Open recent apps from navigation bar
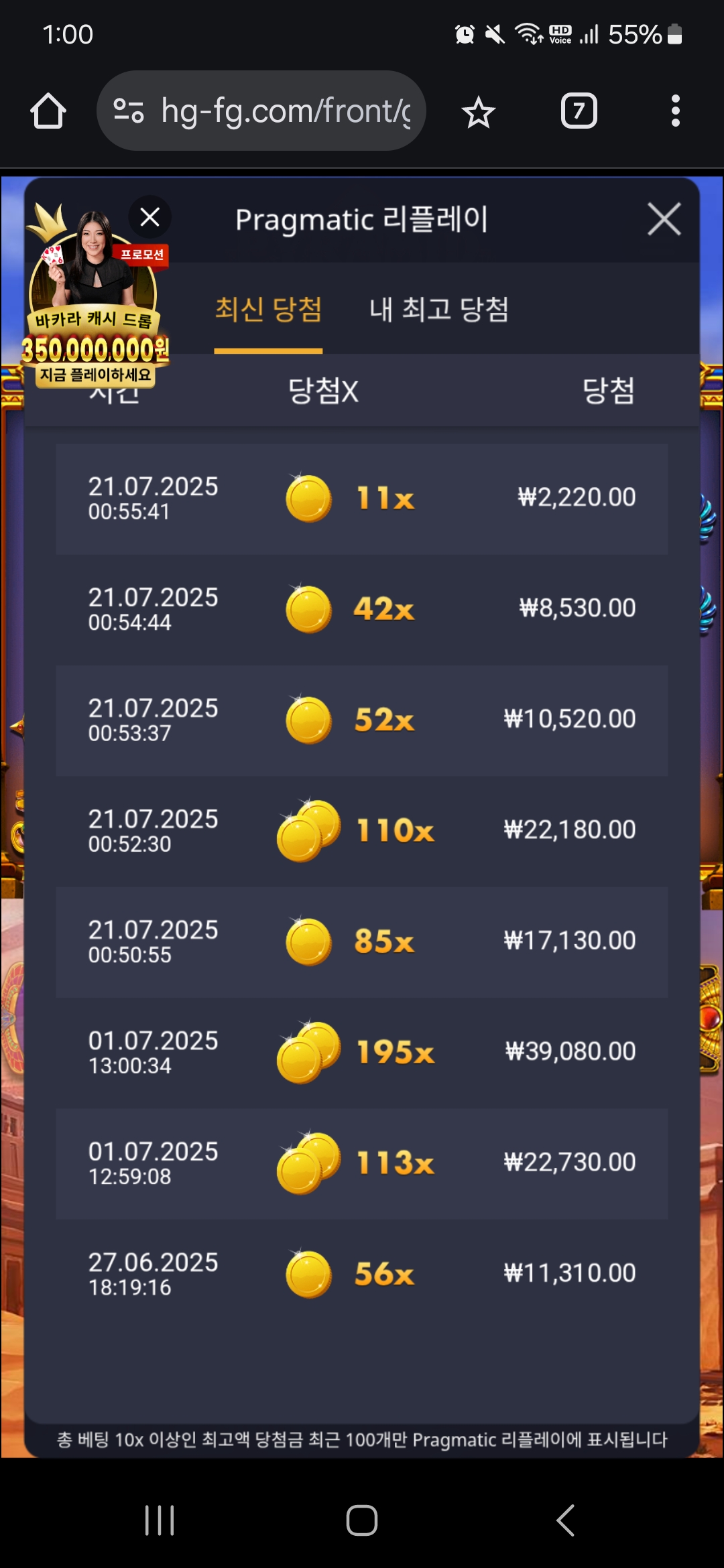This screenshot has width=724, height=1568. pyautogui.click(x=160, y=1520)
